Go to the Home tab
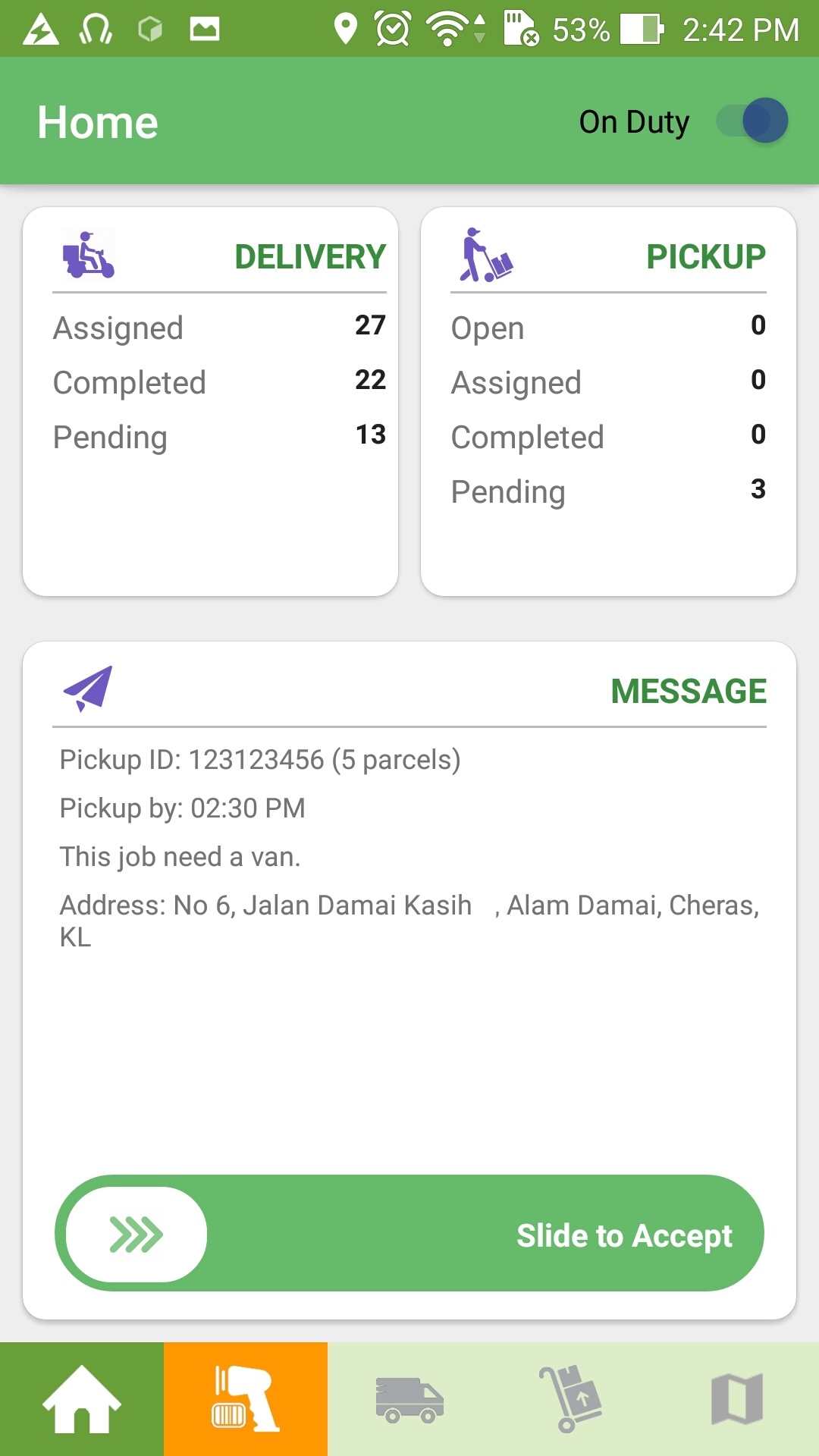Viewport: 819px width, 1456px height. [x=82, y=1399]
